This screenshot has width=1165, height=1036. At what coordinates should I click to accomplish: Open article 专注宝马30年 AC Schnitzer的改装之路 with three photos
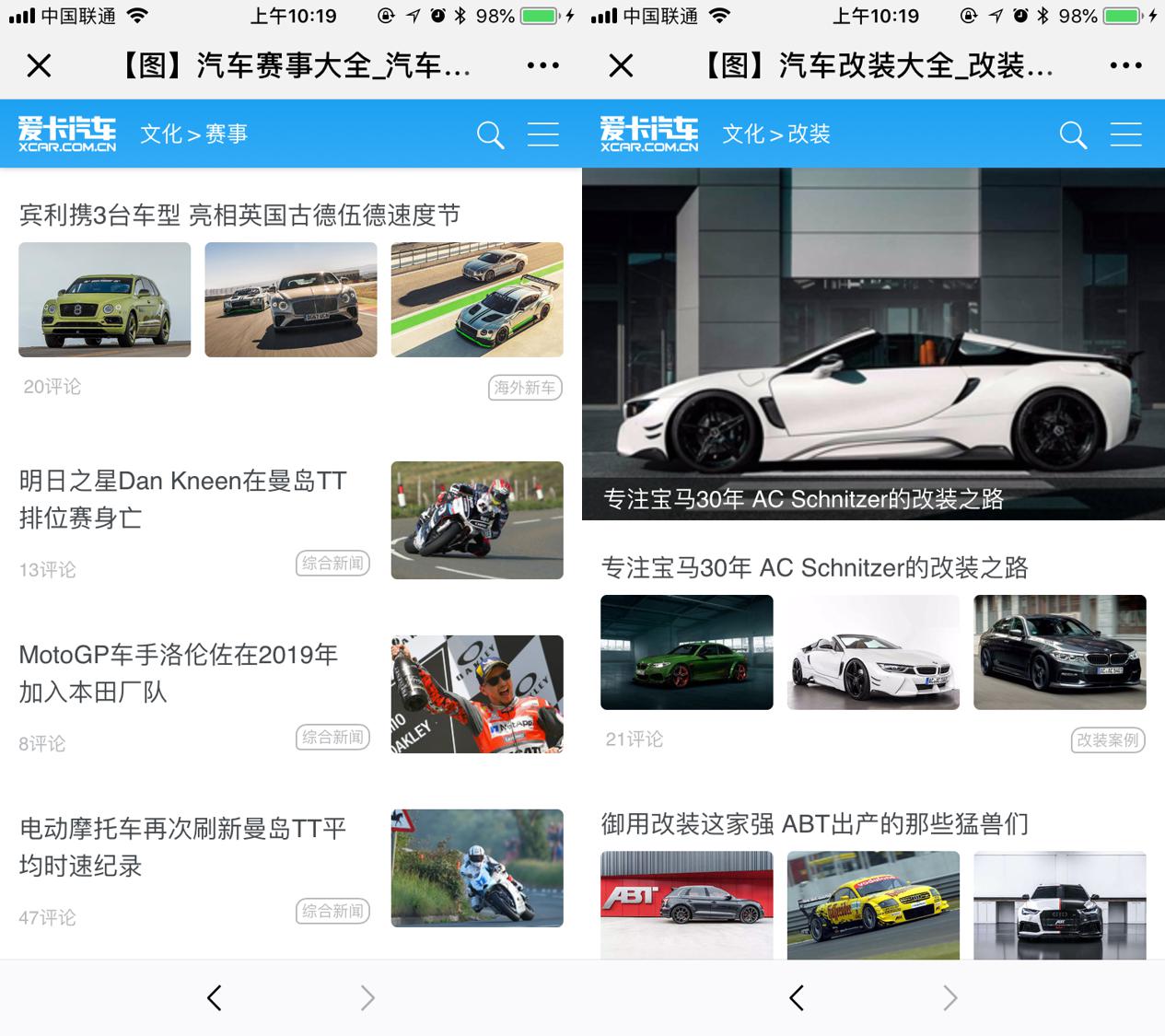pos(814,567)
